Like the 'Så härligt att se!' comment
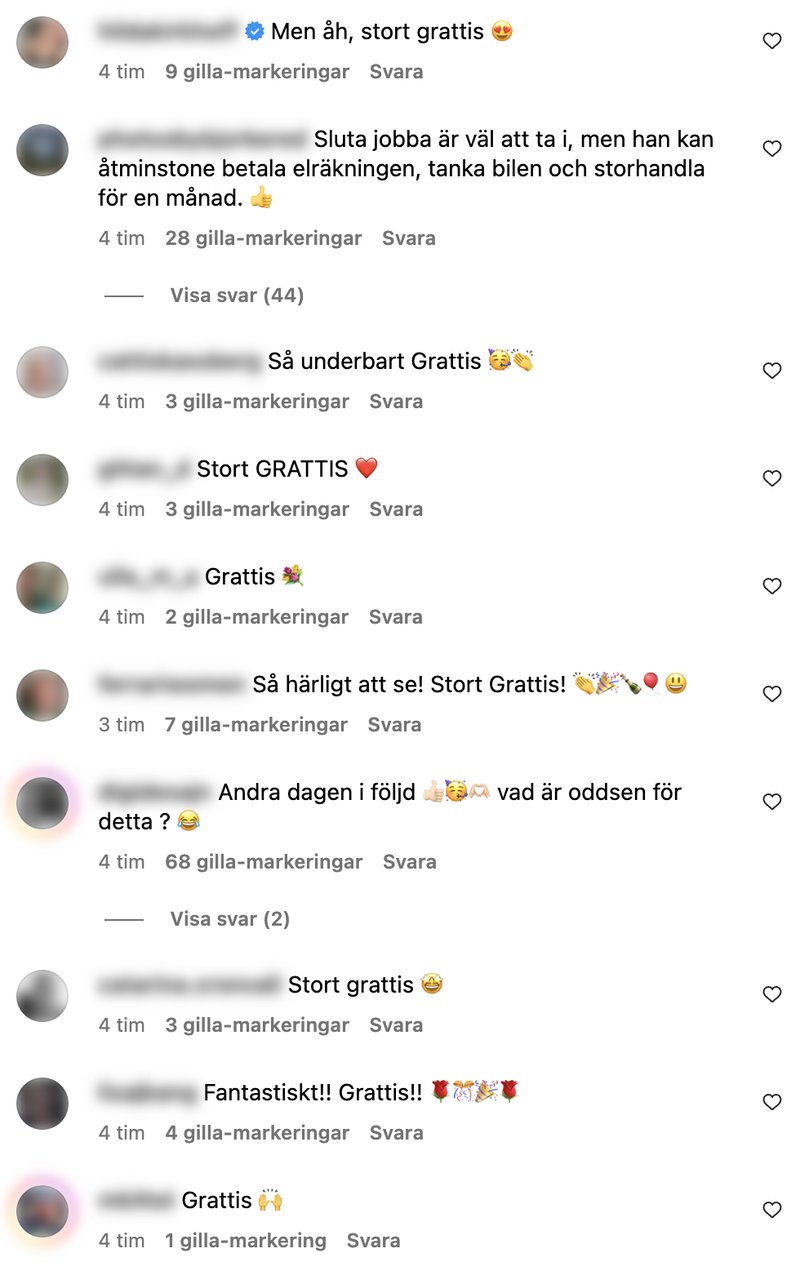The image size is (800, 1271). (x=771, y=694)
